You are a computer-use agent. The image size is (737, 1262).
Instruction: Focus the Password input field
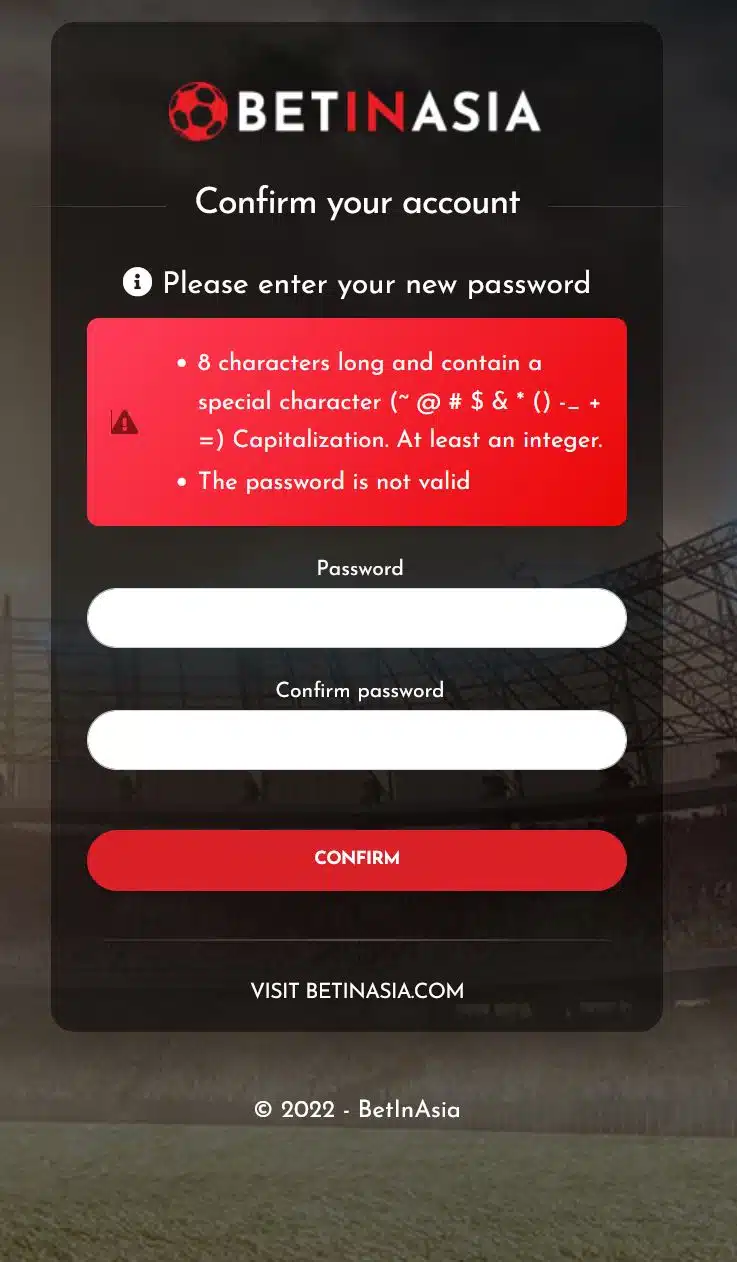(x=357, y=618)
